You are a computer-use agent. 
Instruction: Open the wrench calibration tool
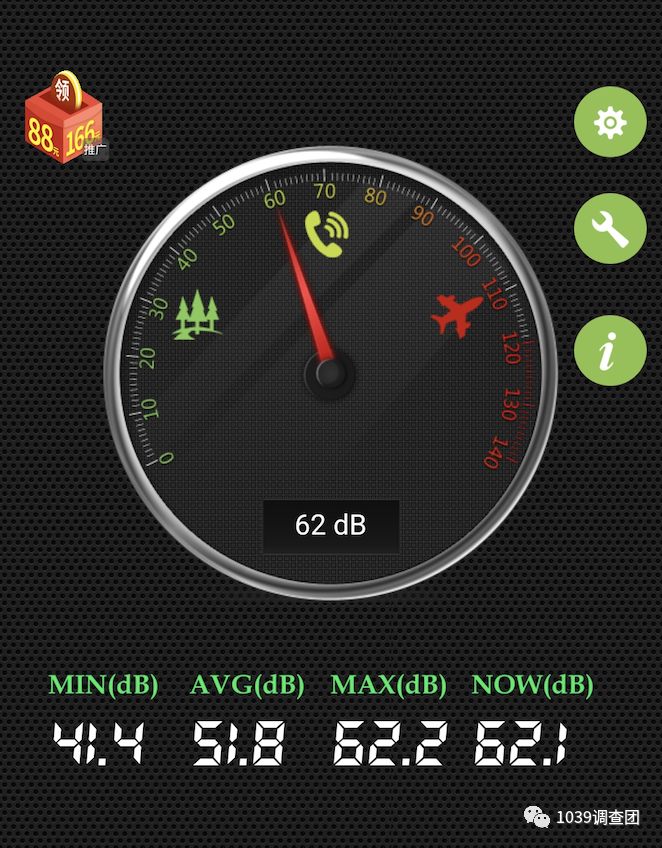tap(610, 229)
